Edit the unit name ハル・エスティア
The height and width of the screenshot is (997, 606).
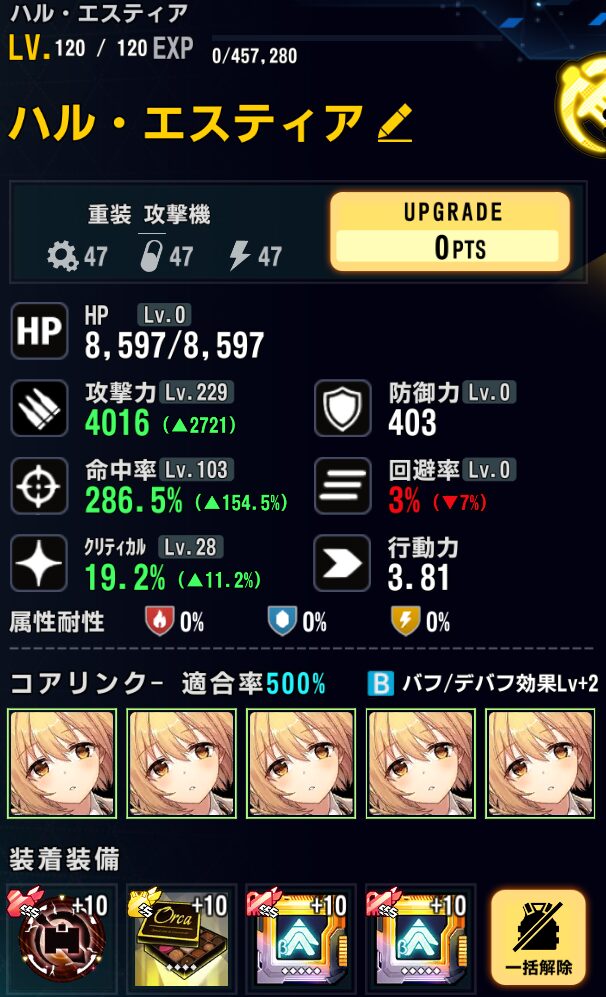click(x=395, y=124)
